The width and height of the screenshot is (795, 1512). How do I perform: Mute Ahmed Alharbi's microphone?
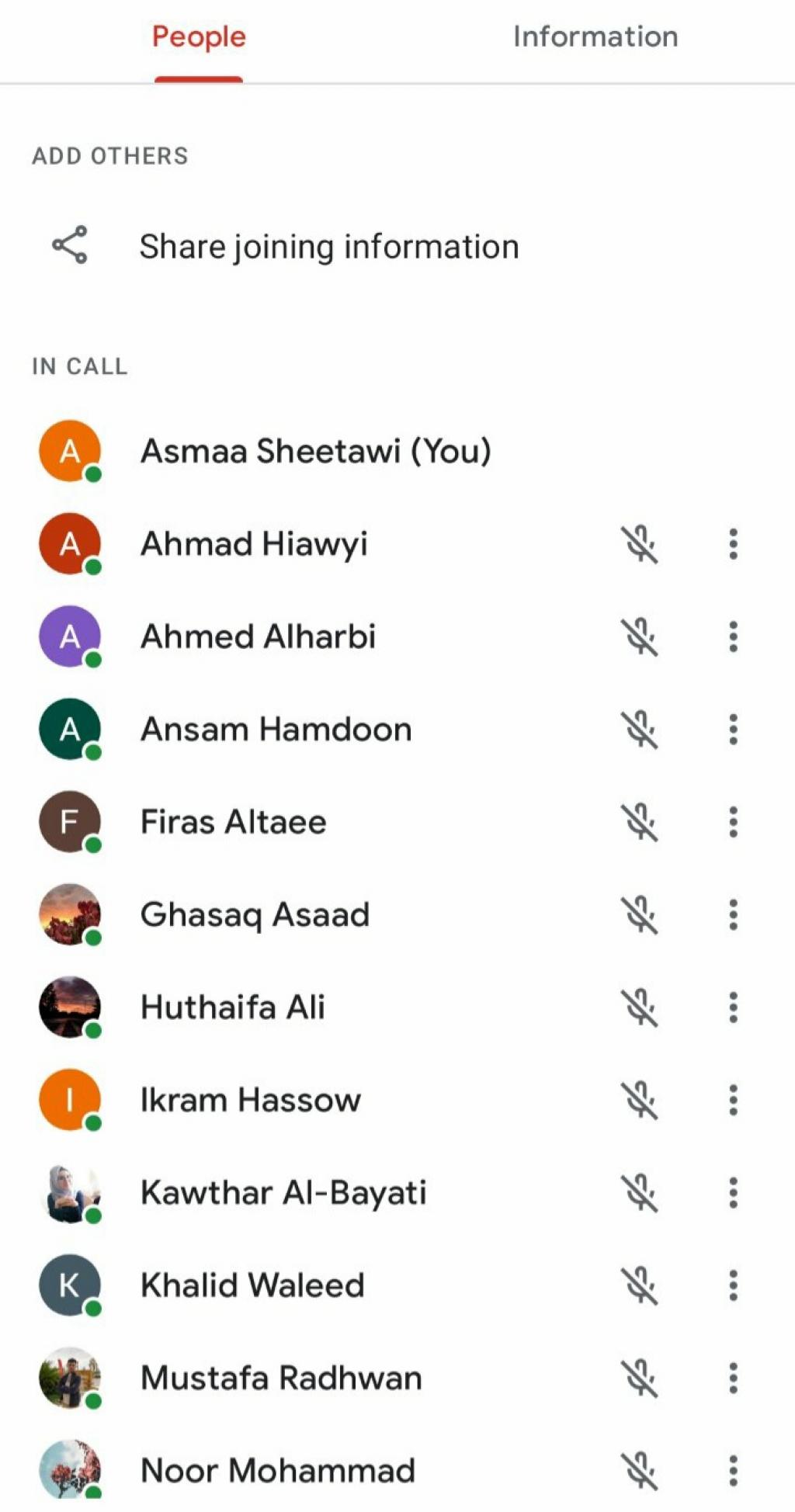point(641,636)
